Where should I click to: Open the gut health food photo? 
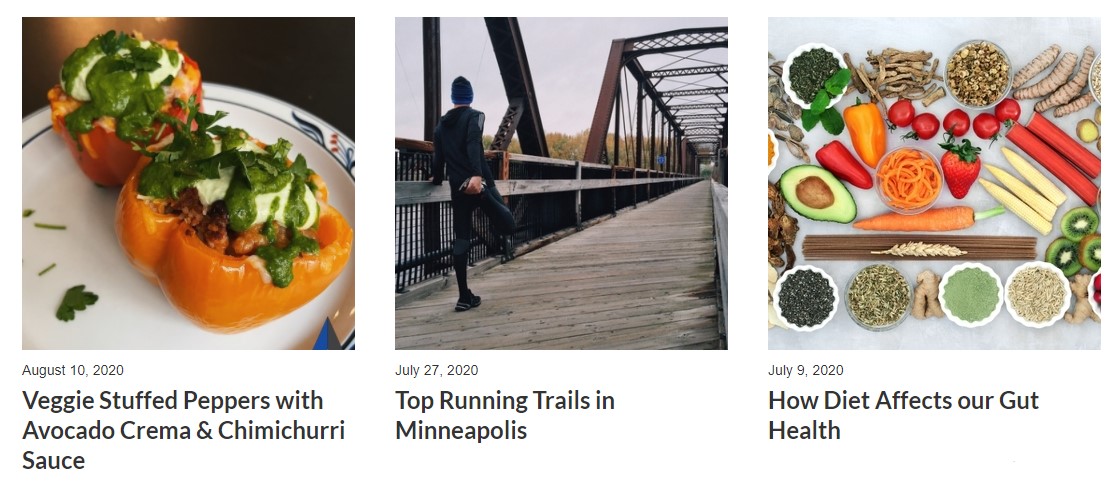coord(933,183)
